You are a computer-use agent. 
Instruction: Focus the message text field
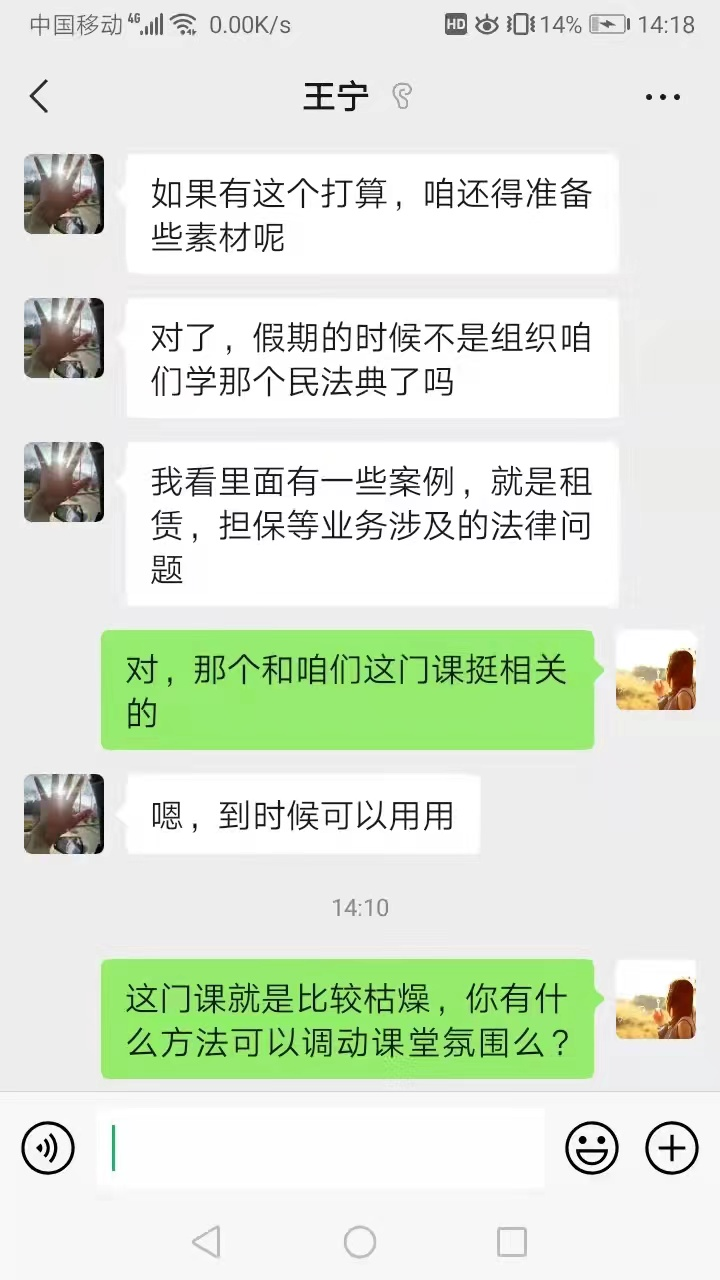click(320, 1147)
